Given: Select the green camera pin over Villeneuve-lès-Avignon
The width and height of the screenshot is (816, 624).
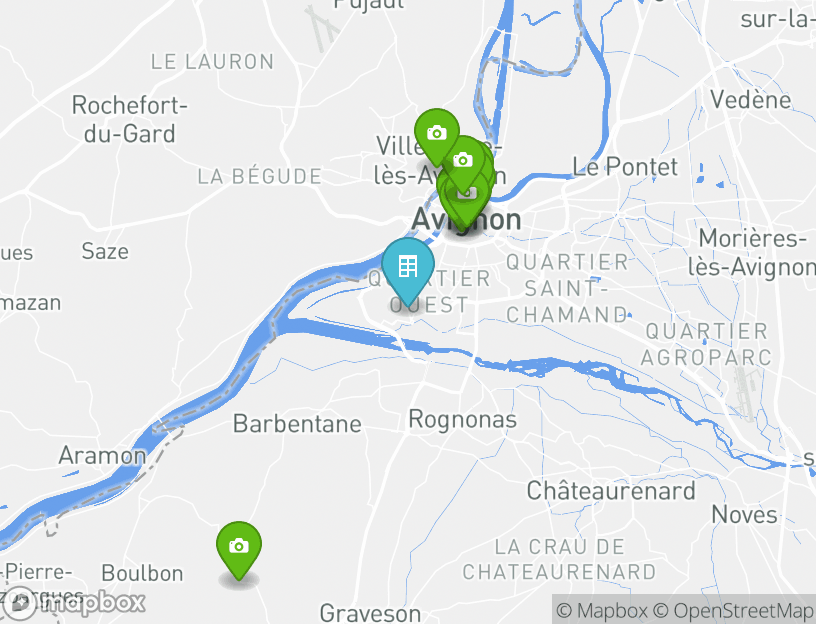Looking at the screenshot, I should [x=435, y=132].
